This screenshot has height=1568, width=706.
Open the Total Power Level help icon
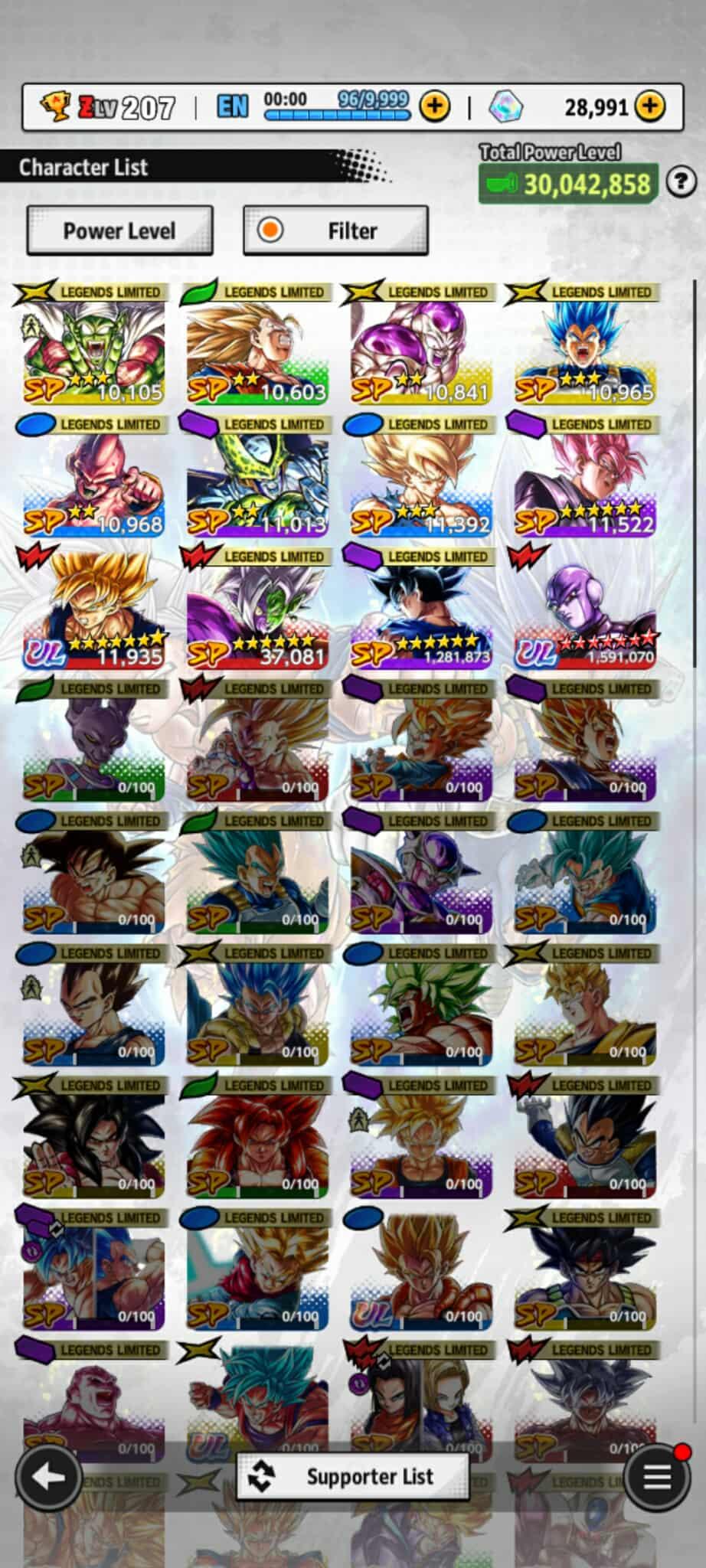coord(681,182)
